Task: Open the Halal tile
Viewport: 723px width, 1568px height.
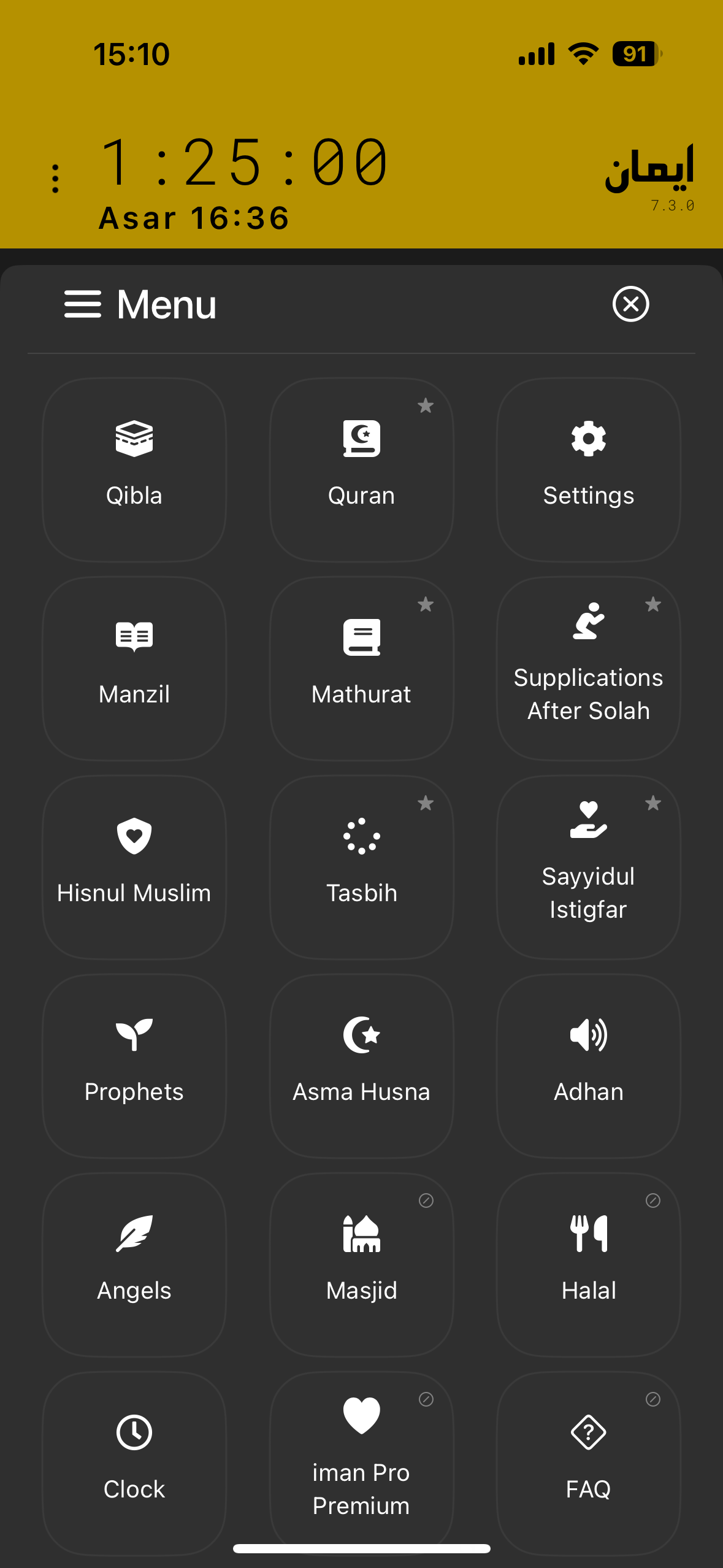Action: pyautogui.click(x=588, y=1264)
